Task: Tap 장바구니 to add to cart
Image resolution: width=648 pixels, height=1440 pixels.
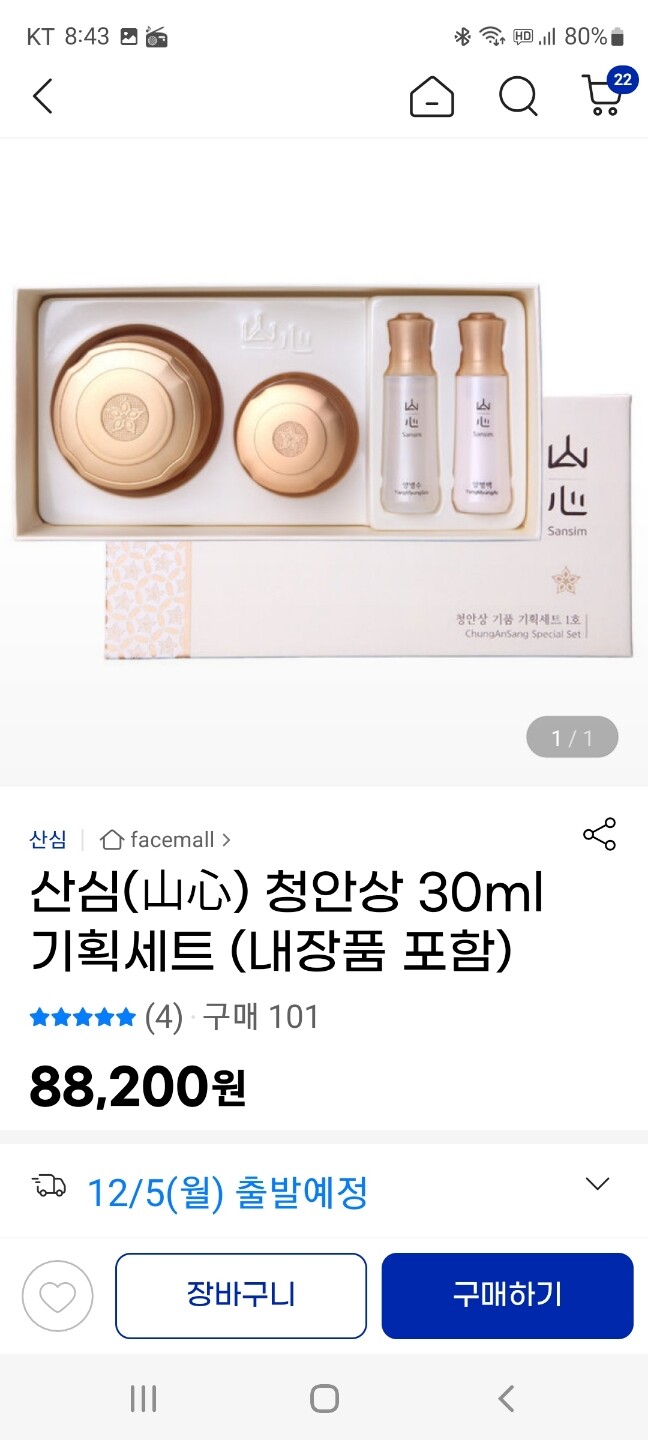Action: pyautogui.click(x=241, y=1295)
